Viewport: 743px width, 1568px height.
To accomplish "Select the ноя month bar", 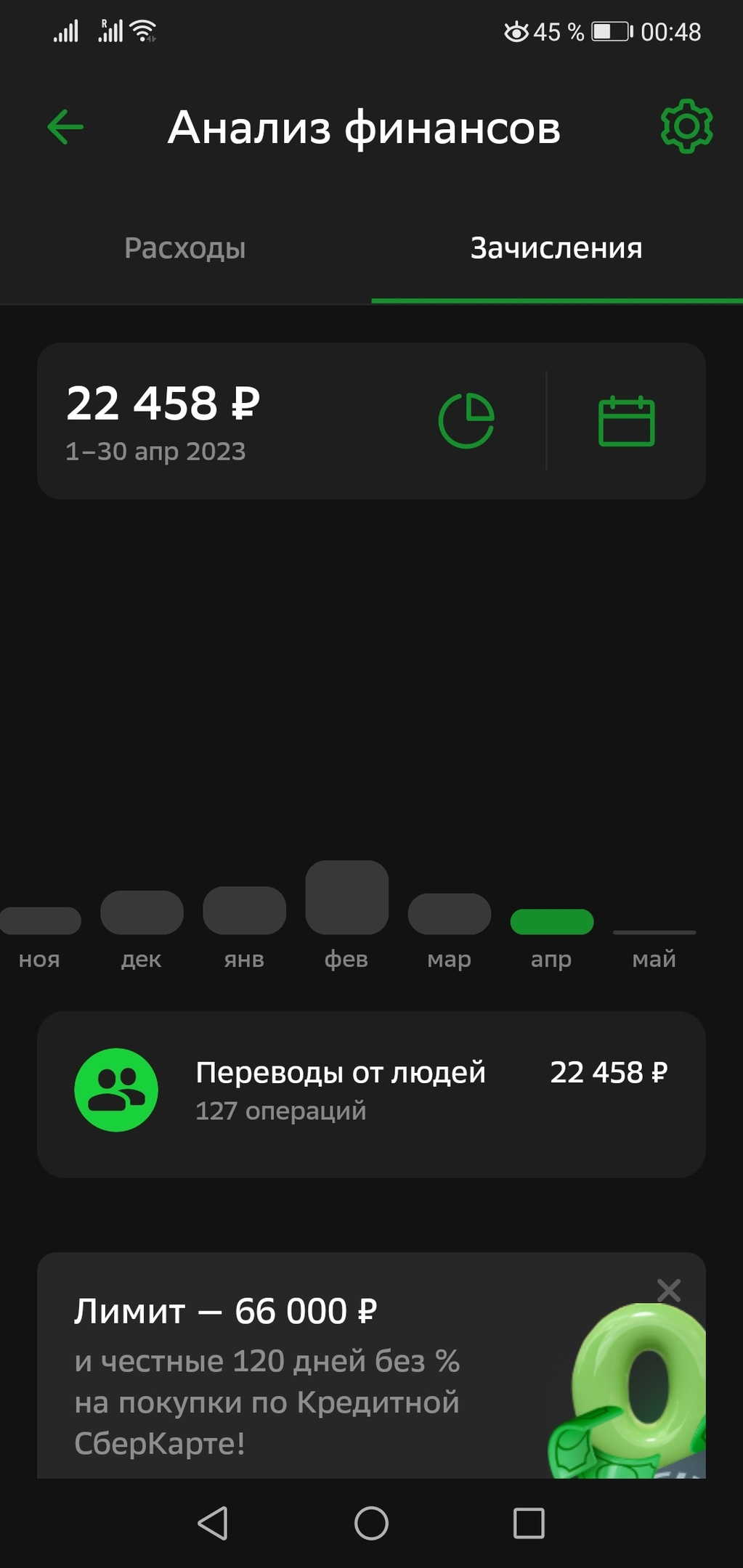I will [40, 920].
